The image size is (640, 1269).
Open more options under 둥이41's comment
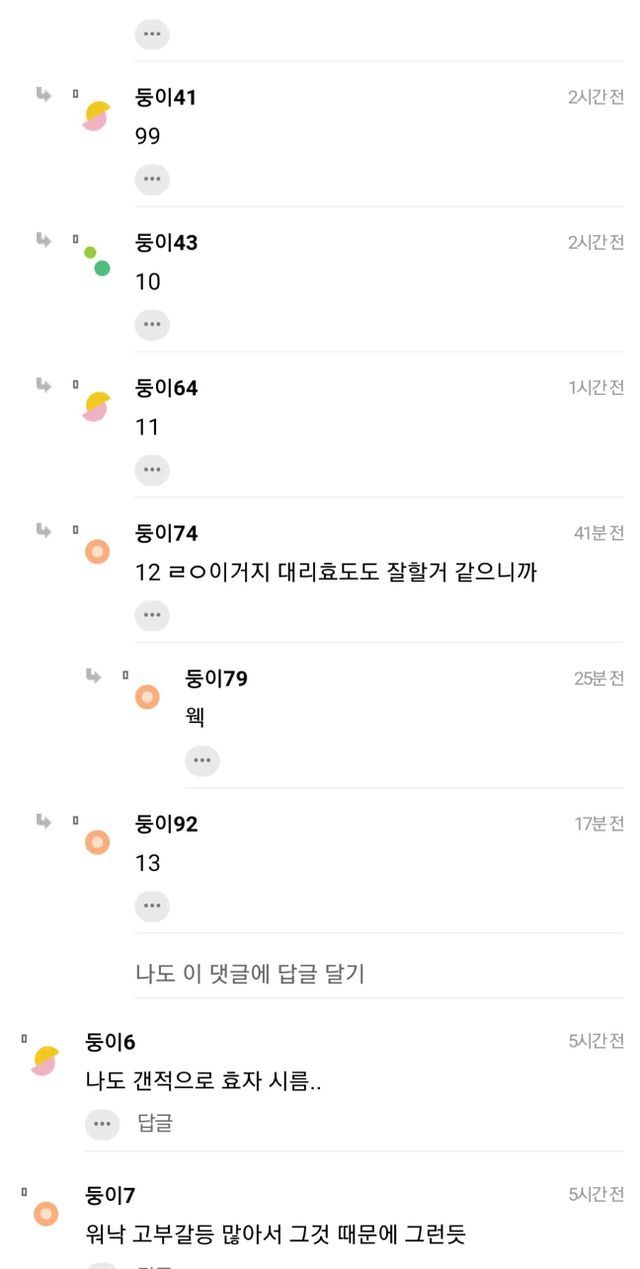pyautogui.click(x=152, y=180)
